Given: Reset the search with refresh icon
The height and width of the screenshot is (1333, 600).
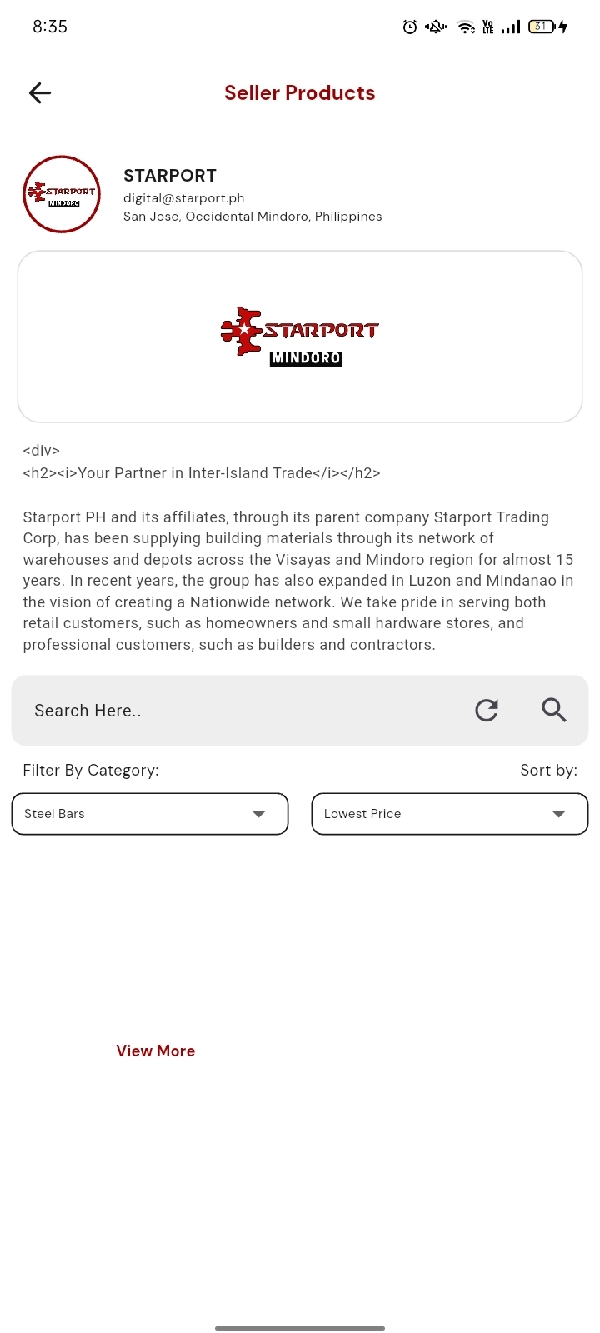Looking at the screenshot, I should coord(486,710).
